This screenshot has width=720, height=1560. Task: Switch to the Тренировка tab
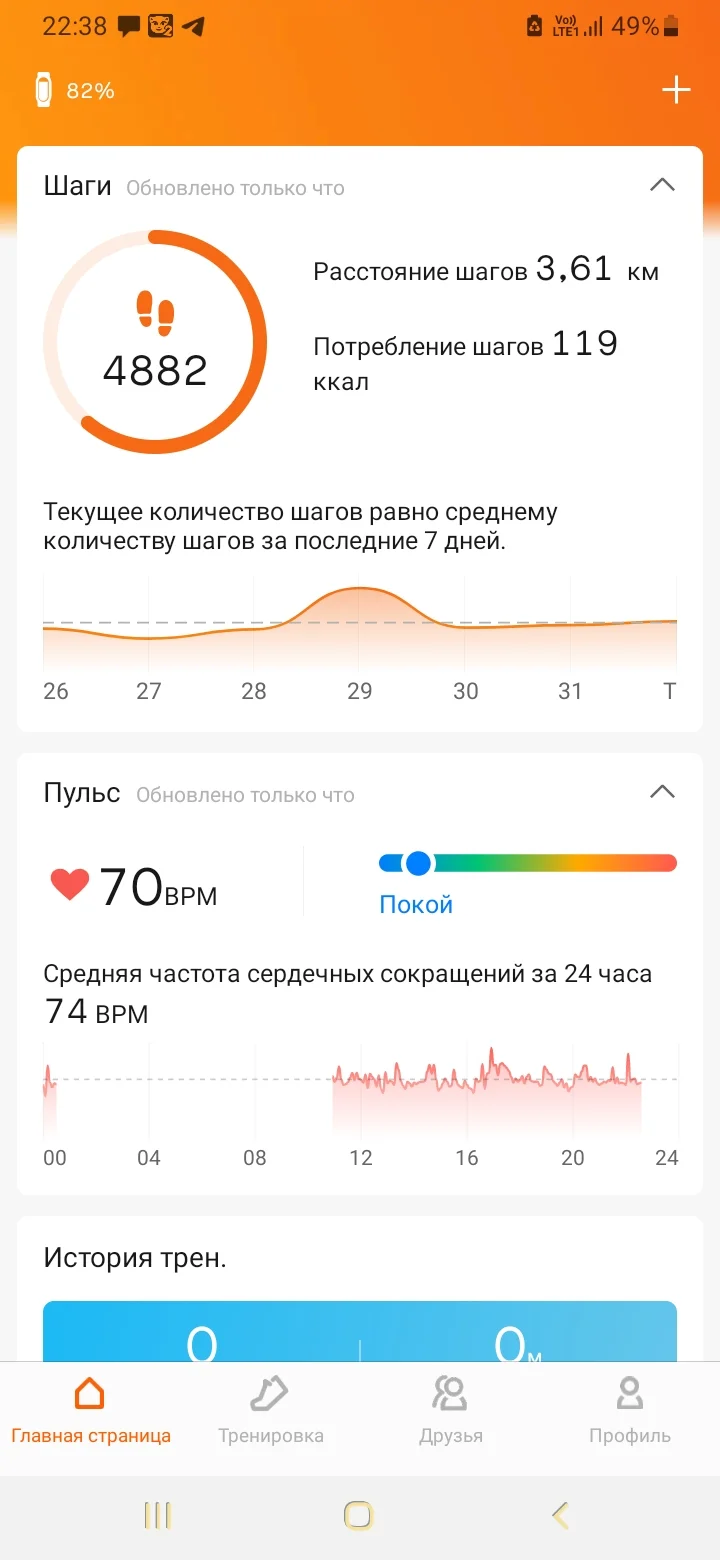[270, 1410]
